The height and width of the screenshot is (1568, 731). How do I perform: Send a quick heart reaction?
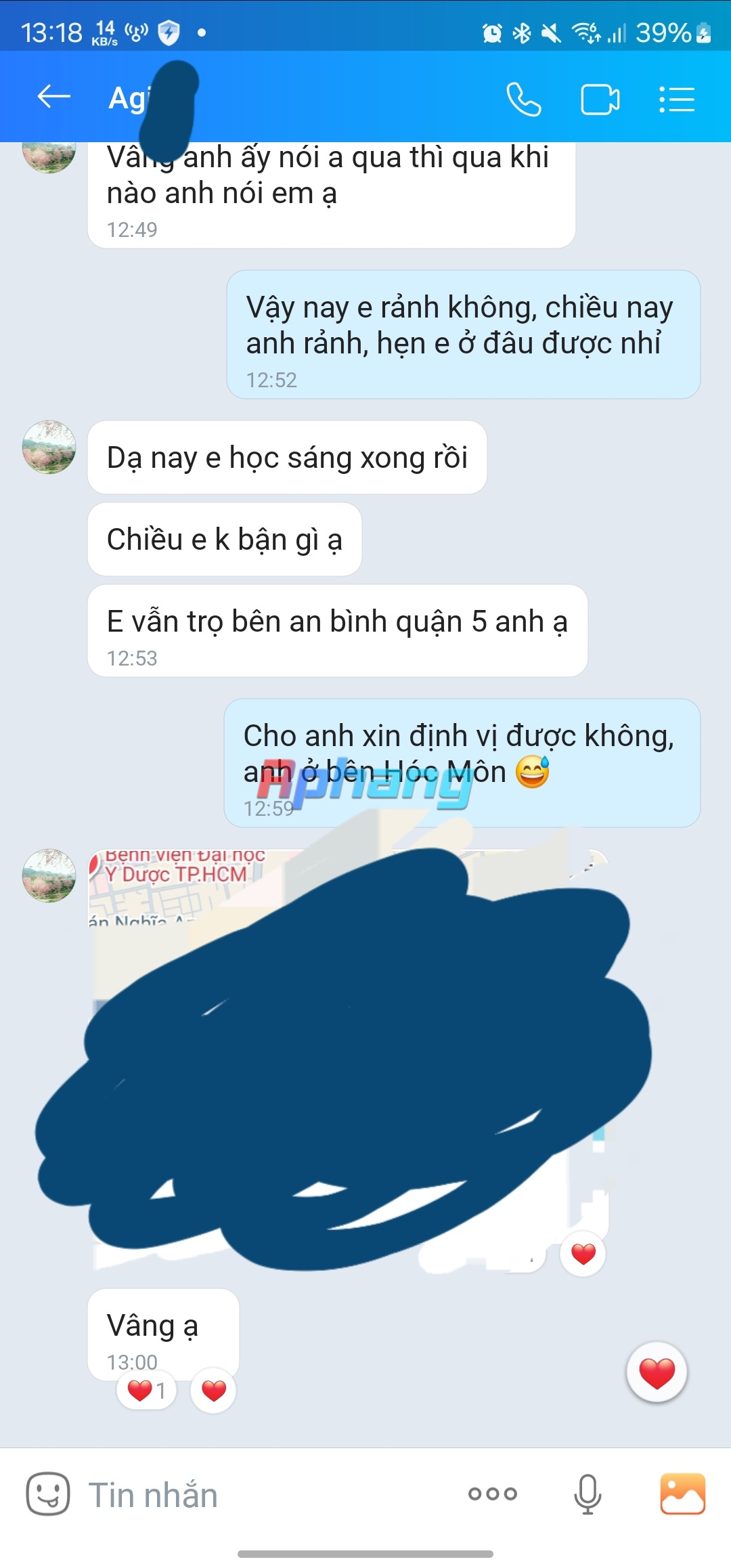(657, 1373)
